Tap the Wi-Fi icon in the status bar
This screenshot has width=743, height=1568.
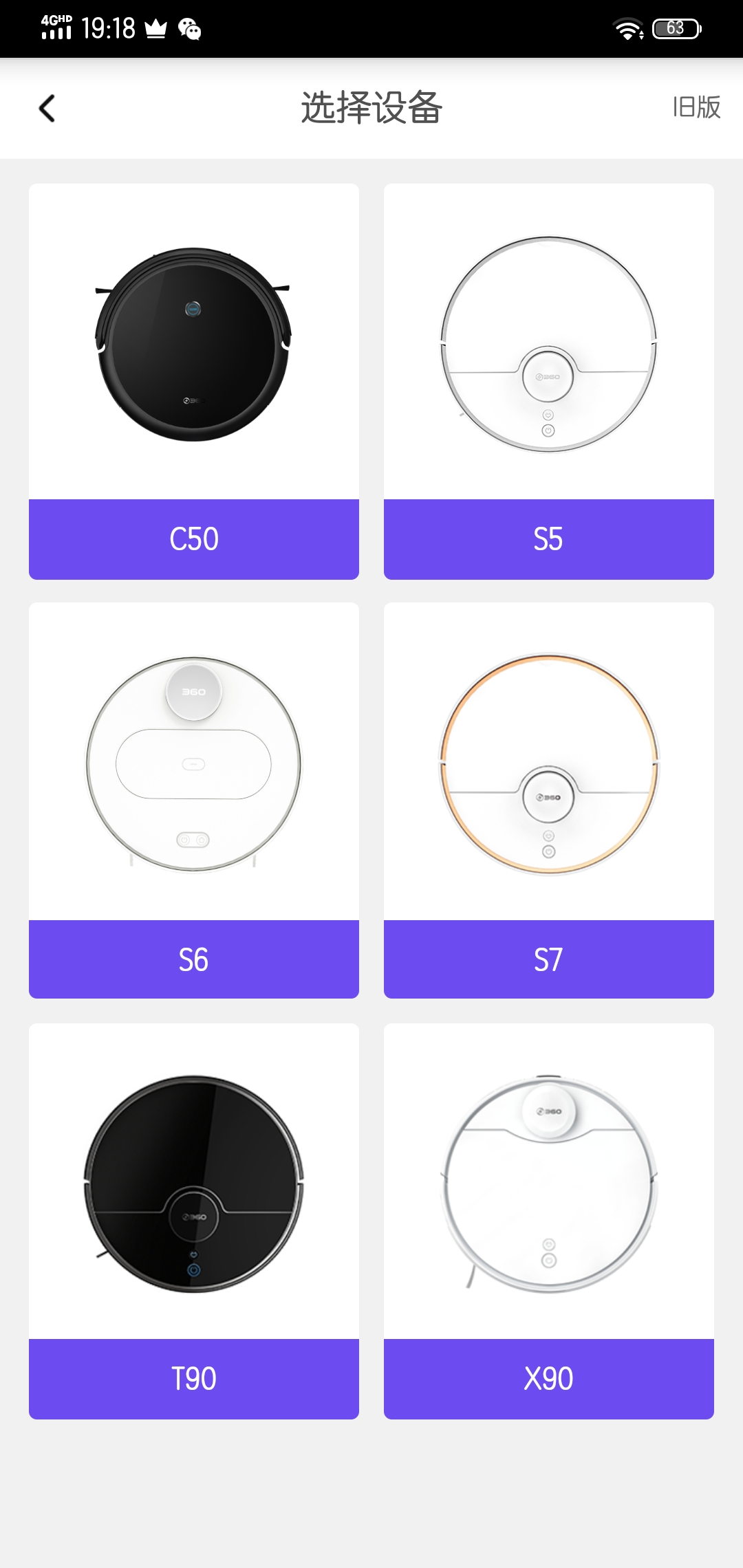[x=627, y=30]
